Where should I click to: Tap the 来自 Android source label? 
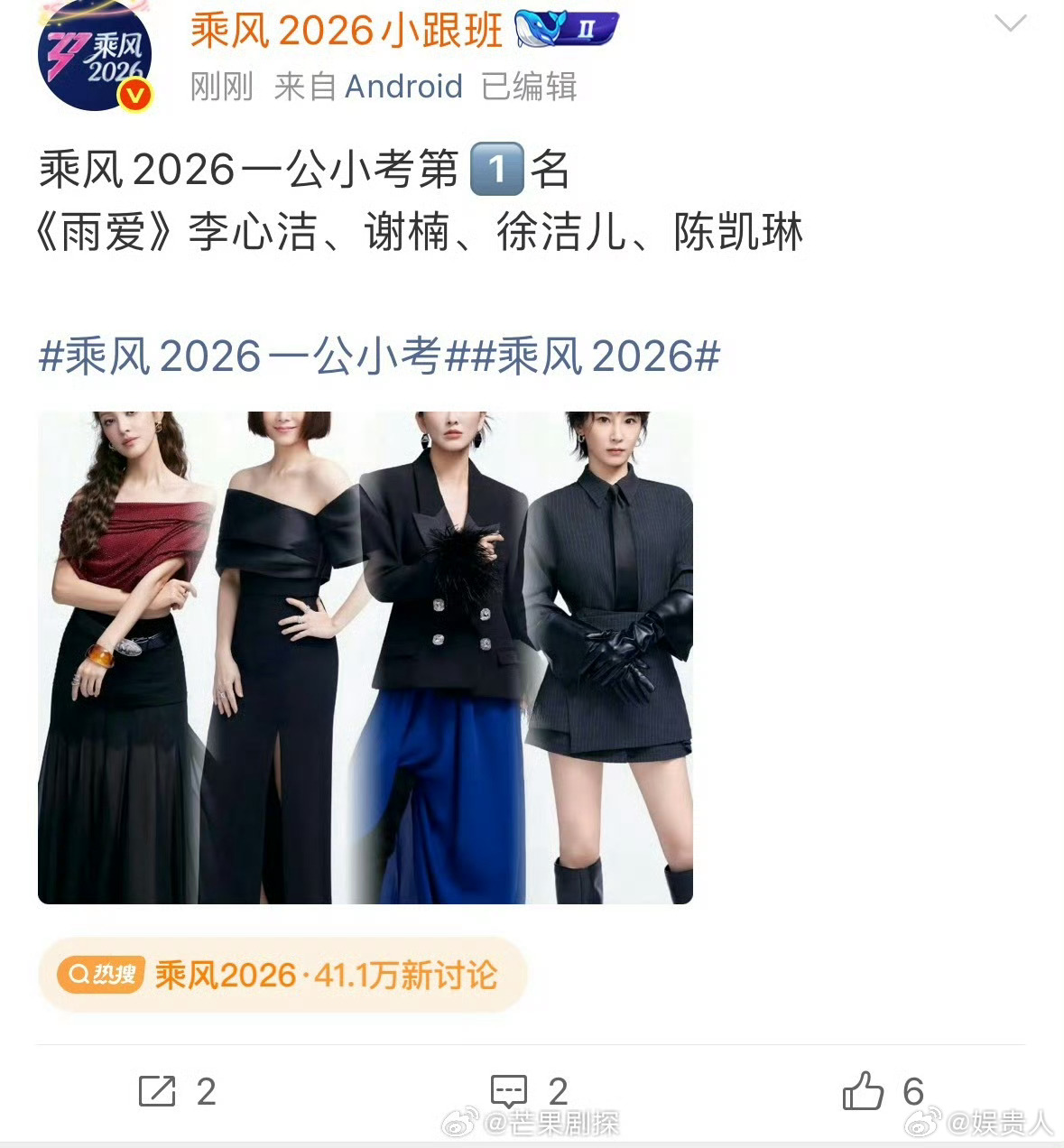pos(367,87)
